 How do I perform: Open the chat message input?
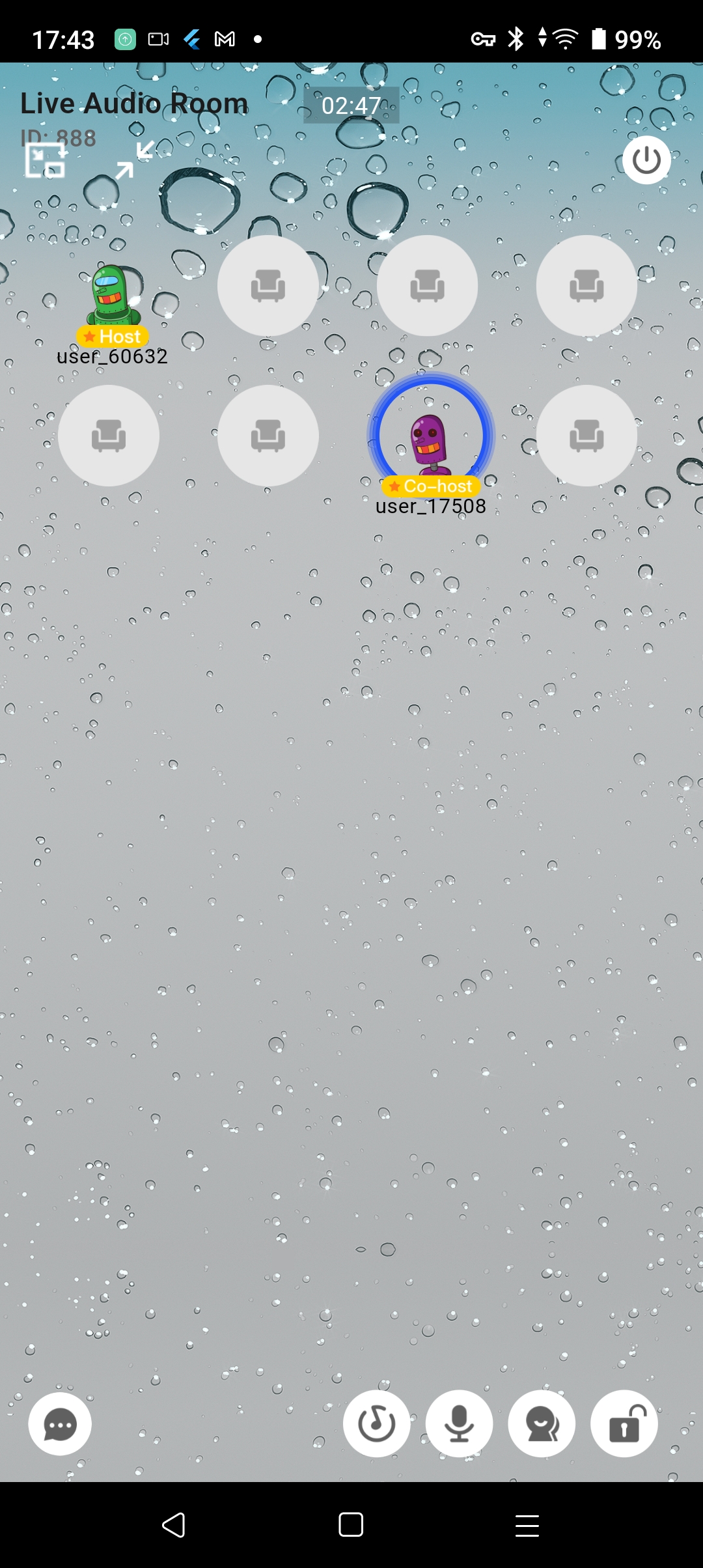click(x=60, y=1424)
